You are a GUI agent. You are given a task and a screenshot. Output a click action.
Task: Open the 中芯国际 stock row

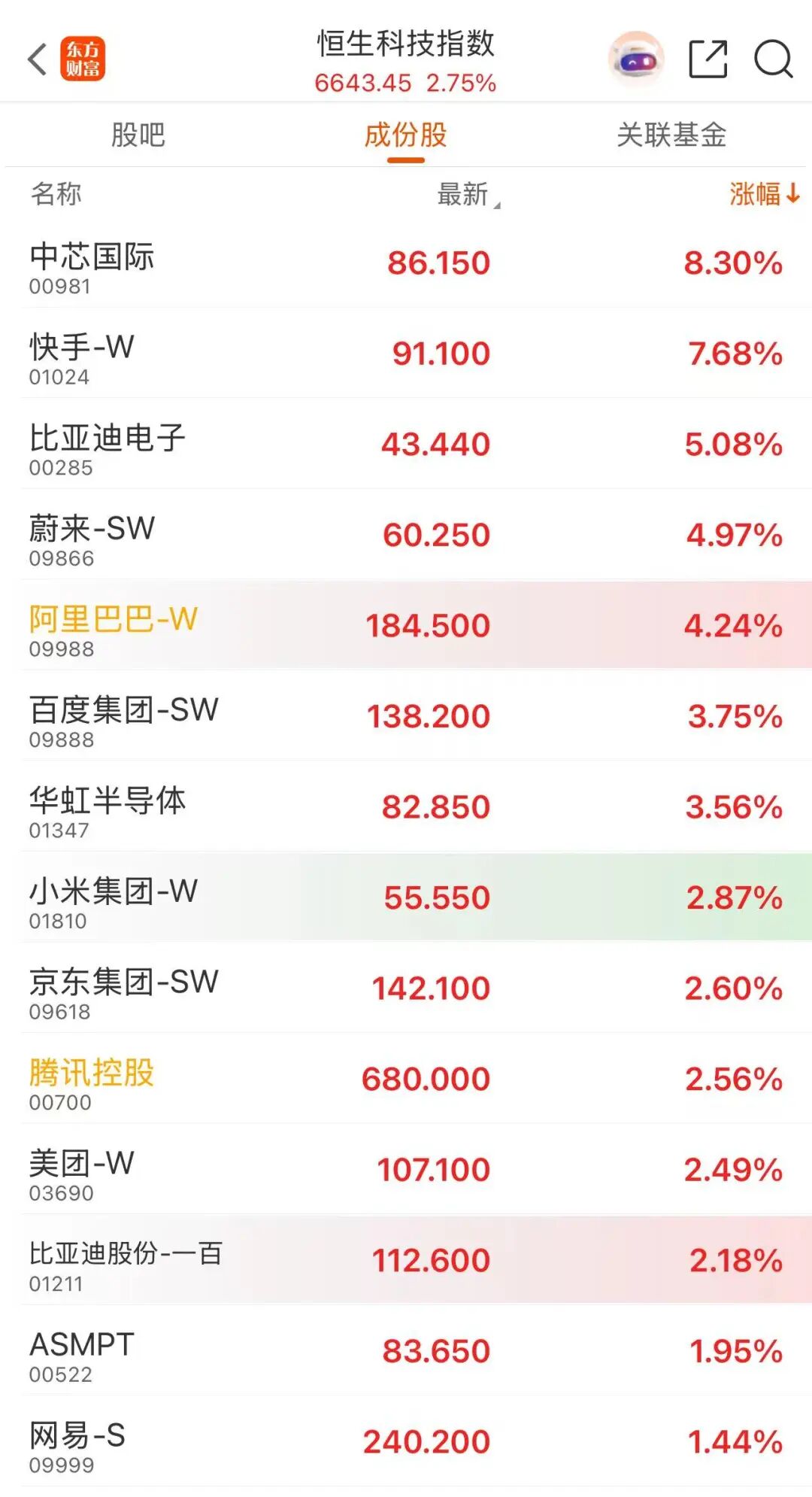[x=406, y=265]
